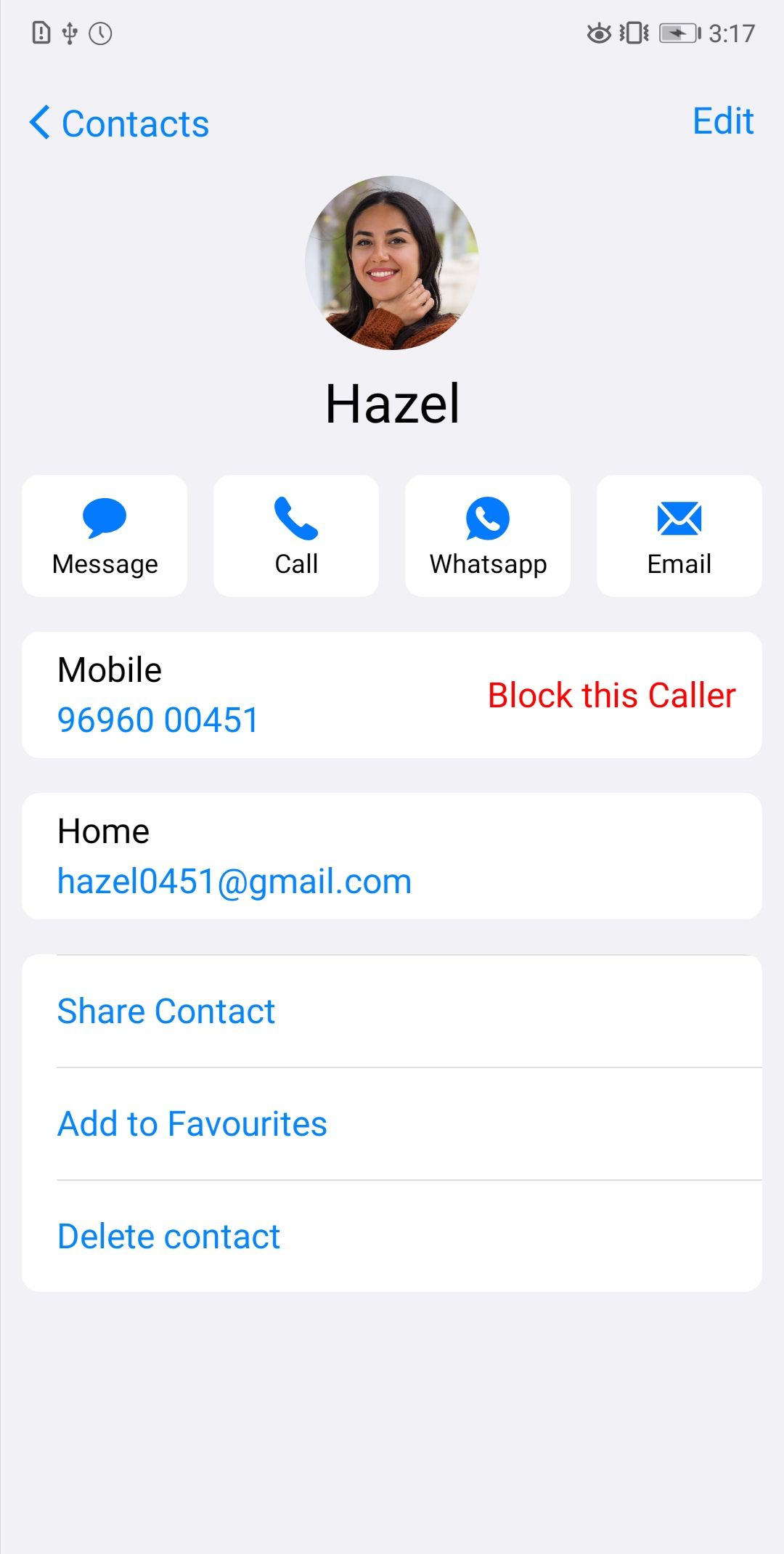This screenshot has height=1554, width=784.
Task: Add Hazel to Favourites
Action: 192,1123
